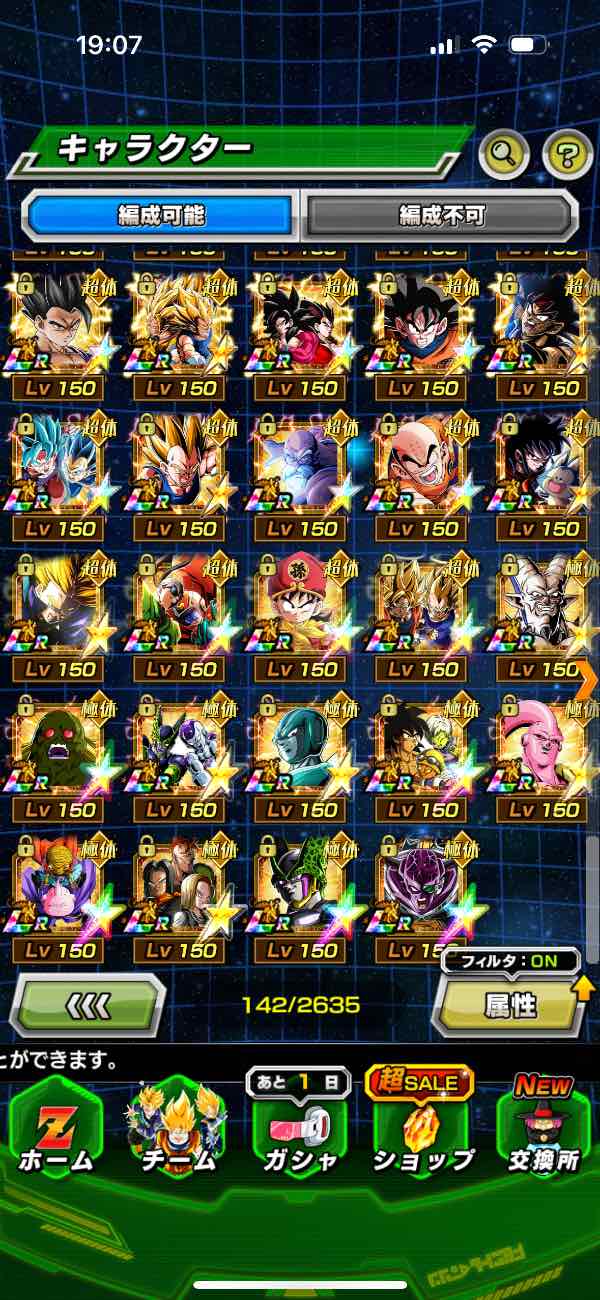Open the magnifying glass search icon
The width and height of the screenshot is (600, 1300).
click(x=504, y=153)
